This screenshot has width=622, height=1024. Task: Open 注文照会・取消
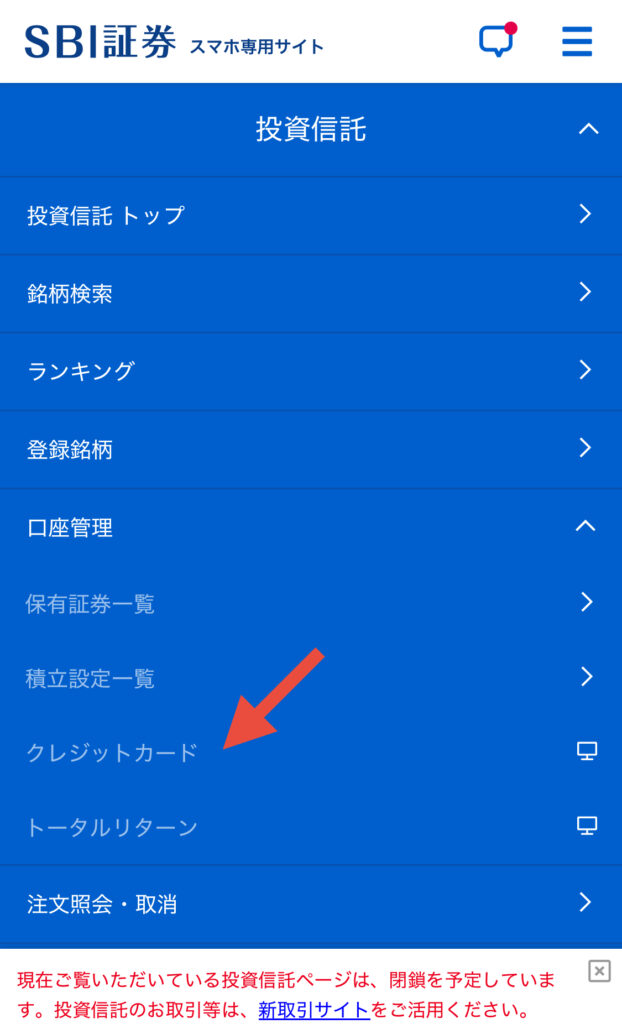(x=310, y=904)
